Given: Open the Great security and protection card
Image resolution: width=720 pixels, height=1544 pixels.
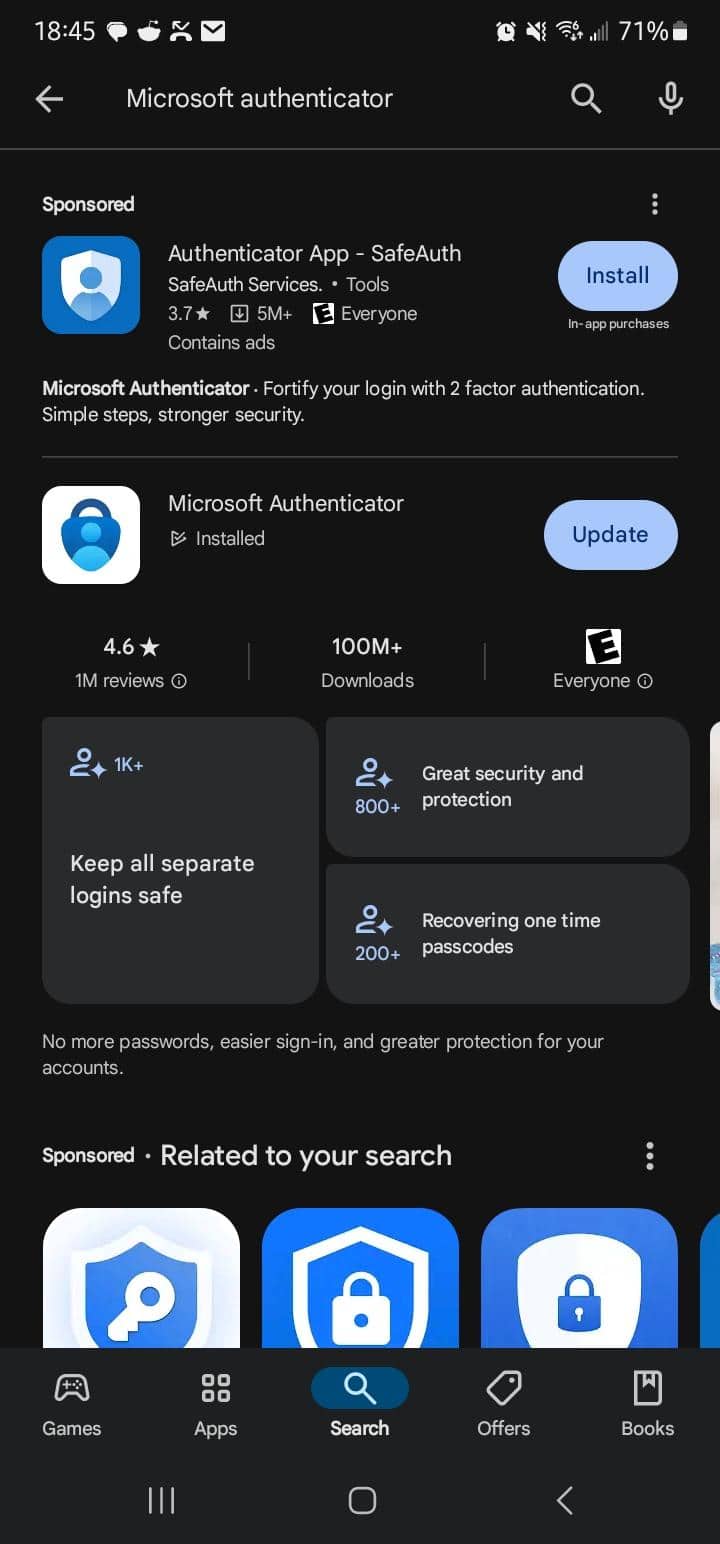Looking at the screenshot, I should coord(507,787).
